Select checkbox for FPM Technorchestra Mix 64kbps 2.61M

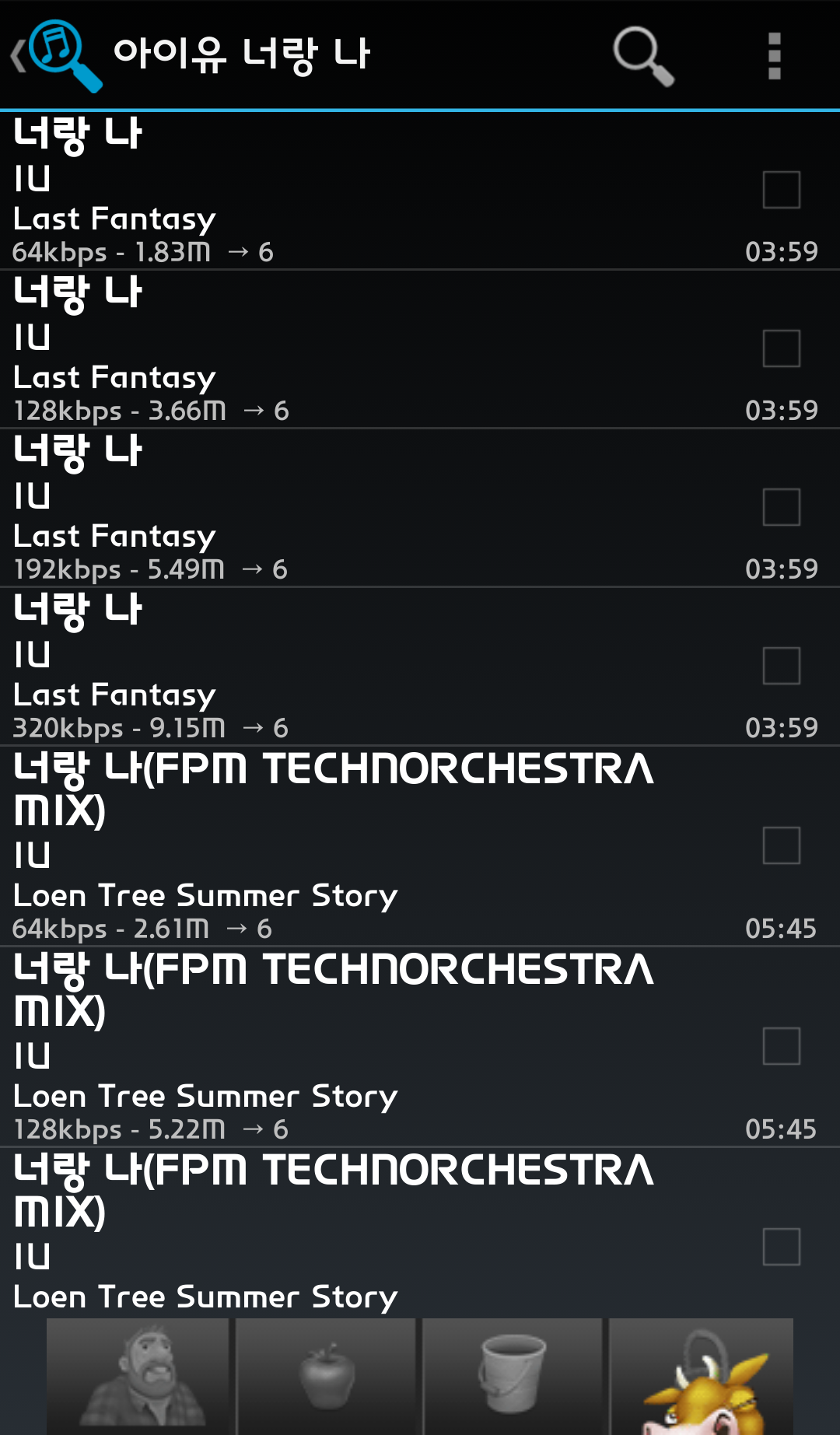(781, 845)
